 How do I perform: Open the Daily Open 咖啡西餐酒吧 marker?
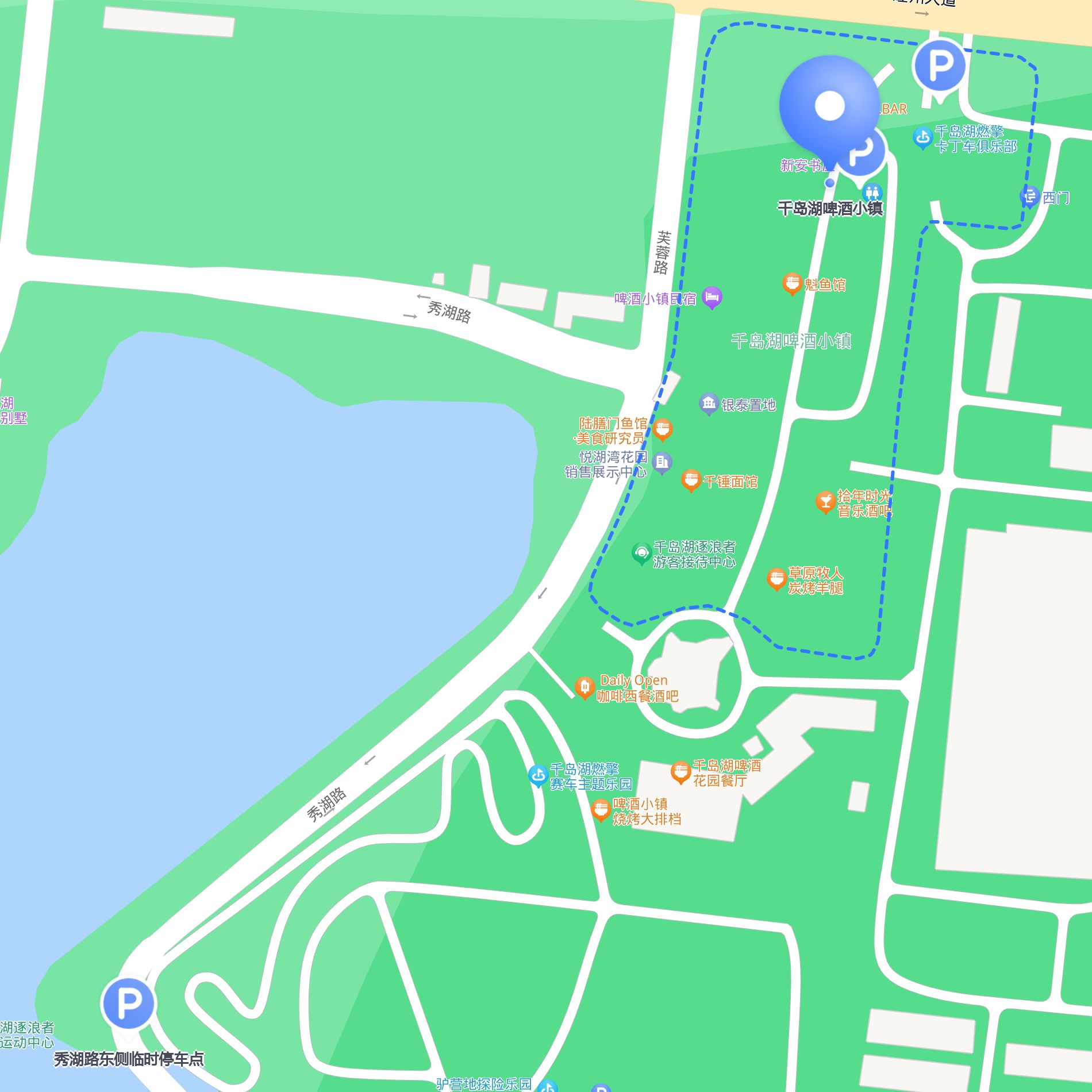(585, 687)
